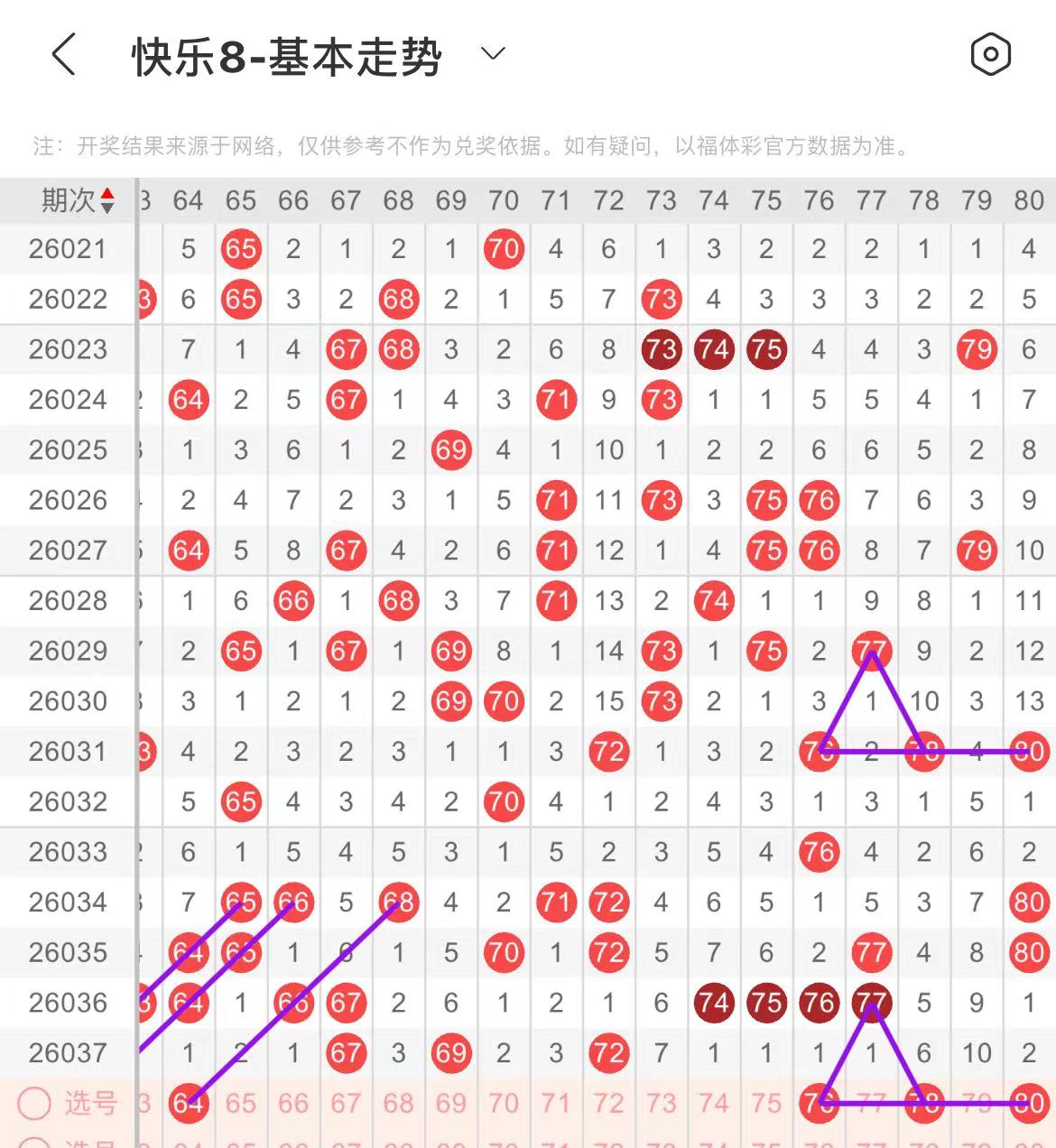
Task: Add number 72 in the 选号 row
Action: point(608,1103)
